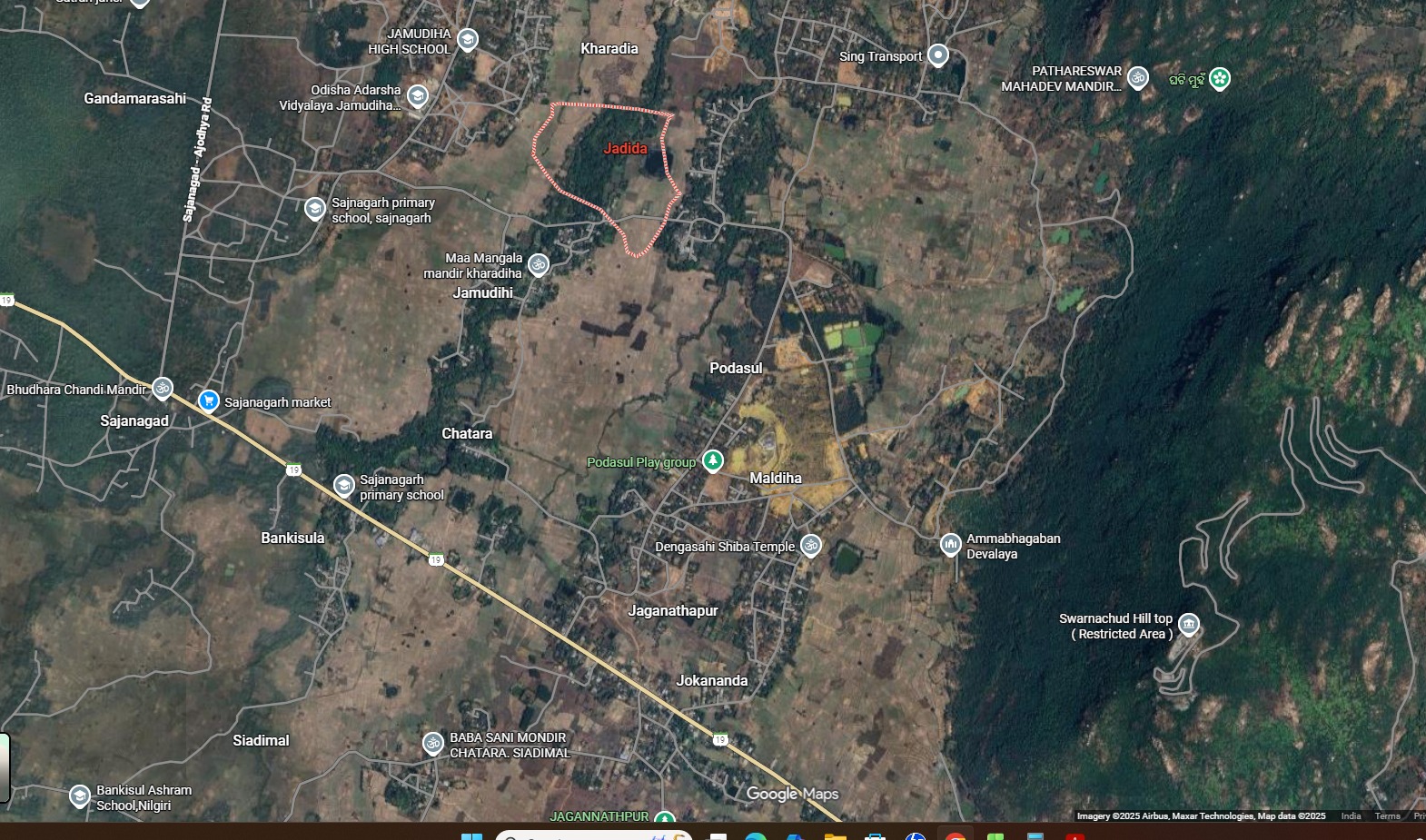This screenshot has width=1426, height=840.
Task: Open the Terms link in map footer
Action: pyautogui.click(x=1386, y=815)
